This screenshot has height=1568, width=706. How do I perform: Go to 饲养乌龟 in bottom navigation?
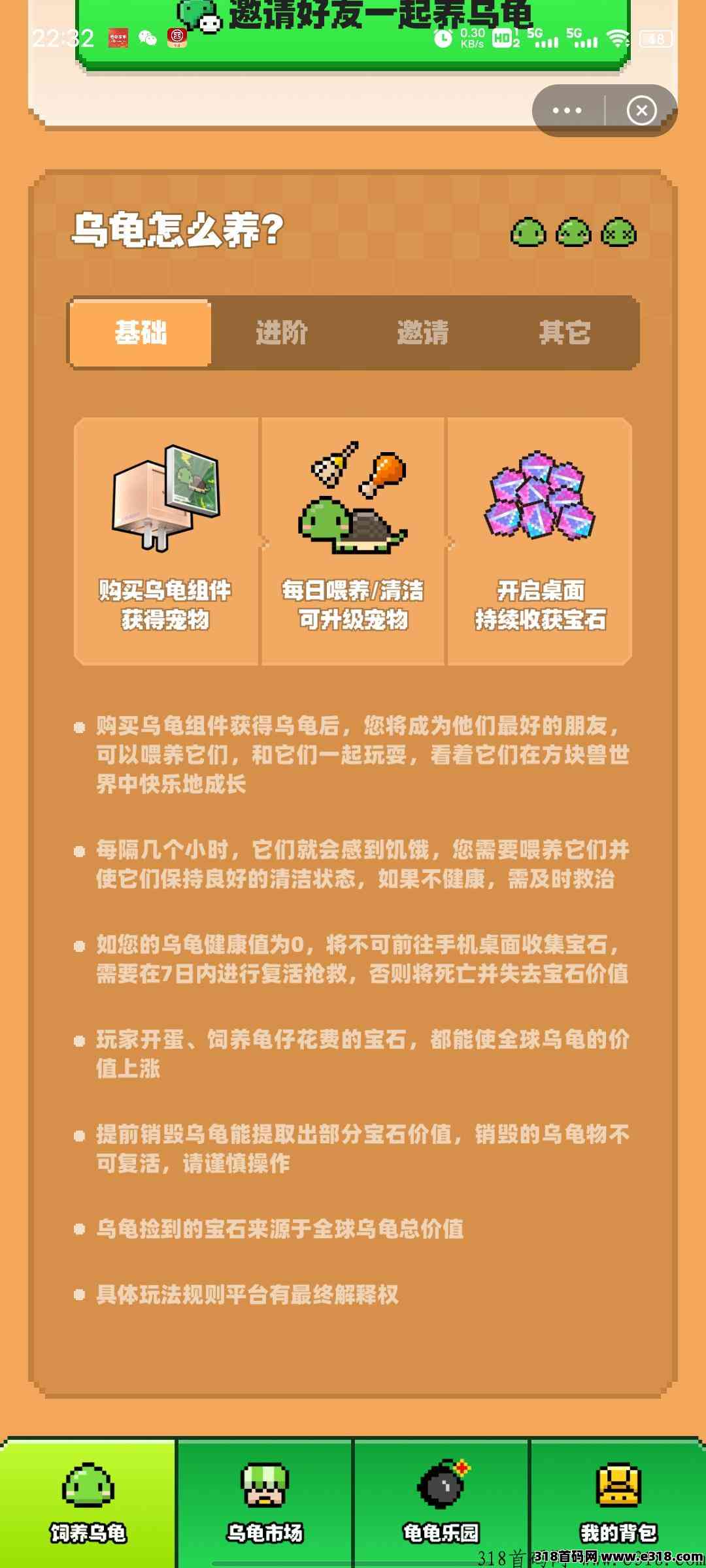[x=88, y=1503]
